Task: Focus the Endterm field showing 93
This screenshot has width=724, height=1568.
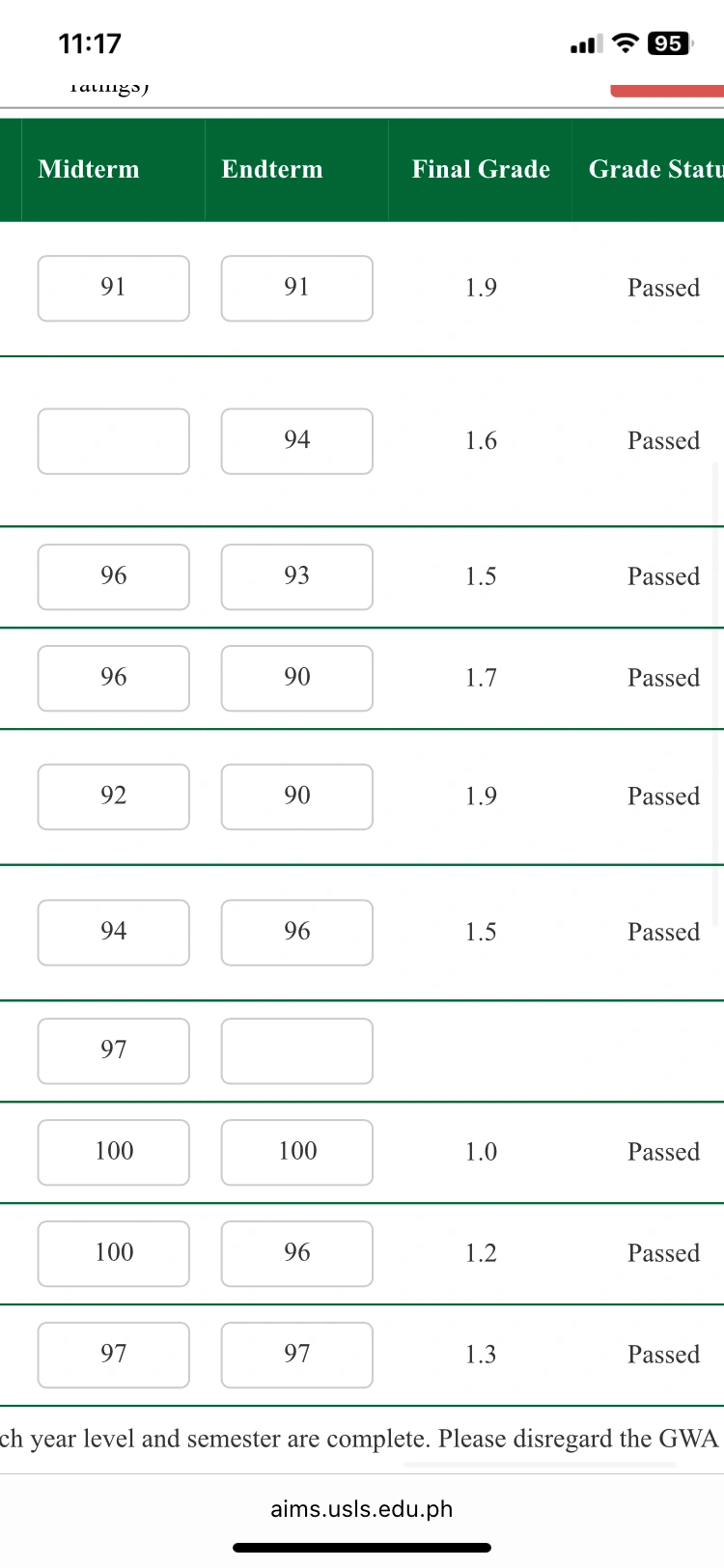Action: [296, 576]
